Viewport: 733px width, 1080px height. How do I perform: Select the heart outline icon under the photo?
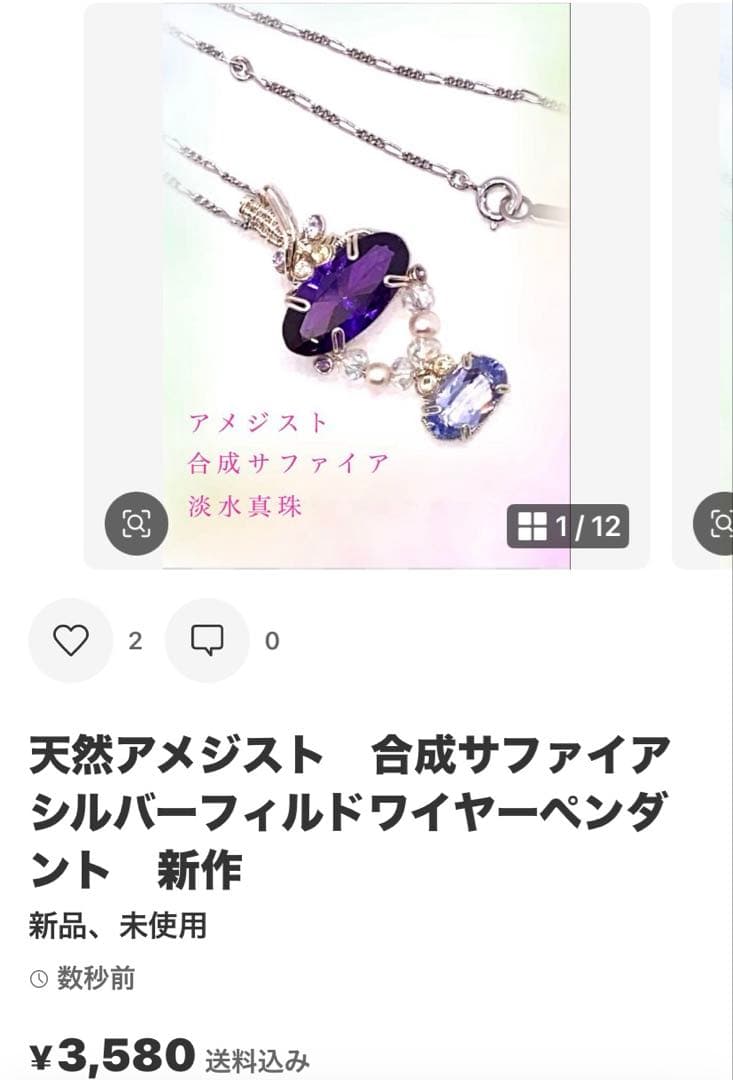coord(70,637)
